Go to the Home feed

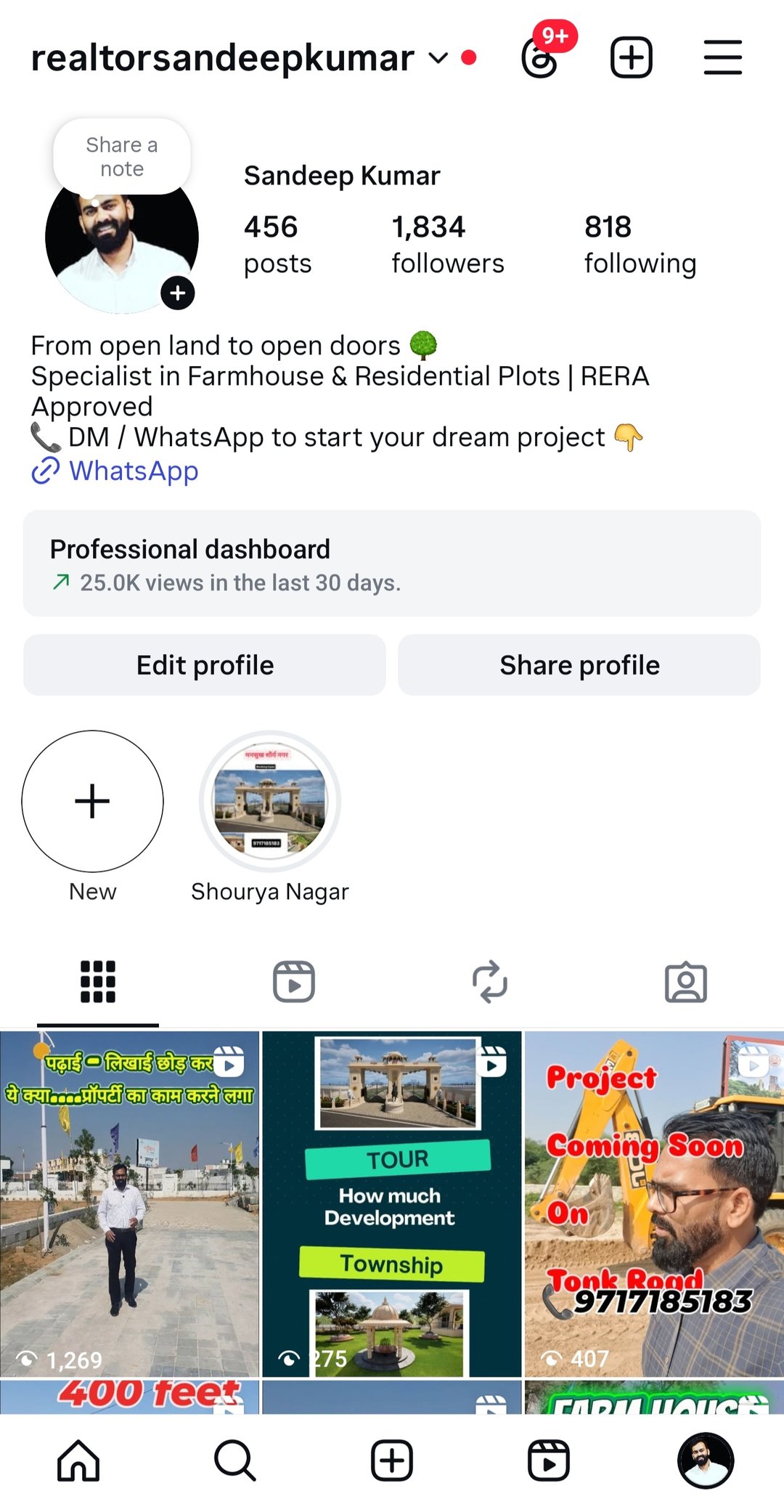click(x=78, y=1460)
